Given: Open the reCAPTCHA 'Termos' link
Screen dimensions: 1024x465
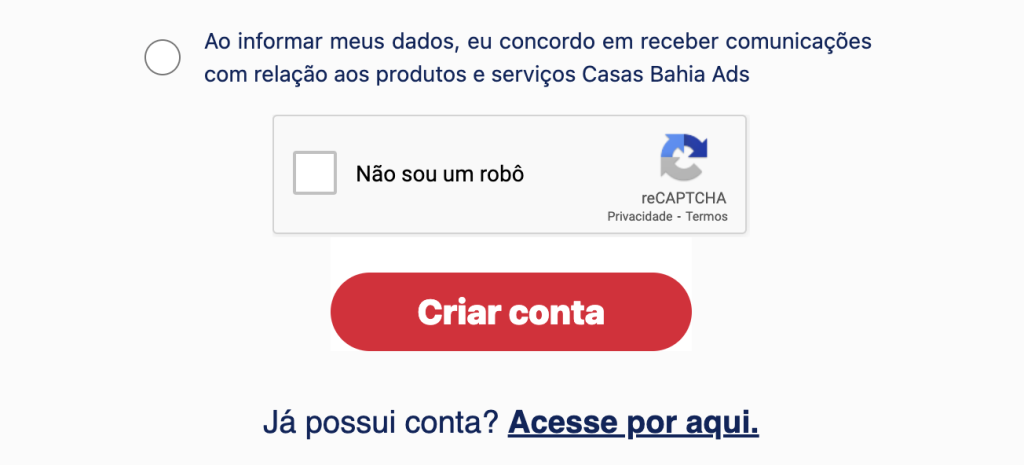Looking at the screenshot, I should 707,217.
